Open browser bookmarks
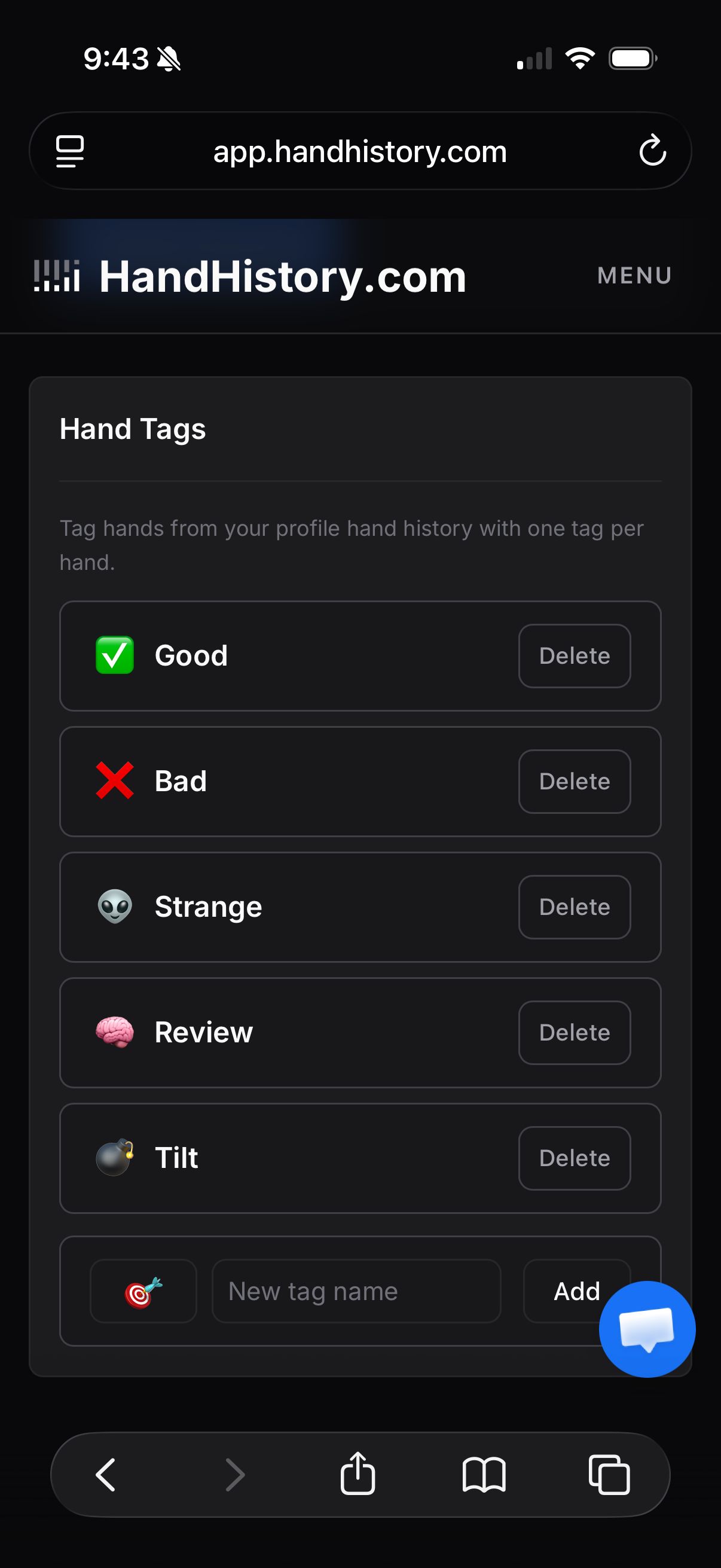 pyautogui.click(x=484, y=1474)
